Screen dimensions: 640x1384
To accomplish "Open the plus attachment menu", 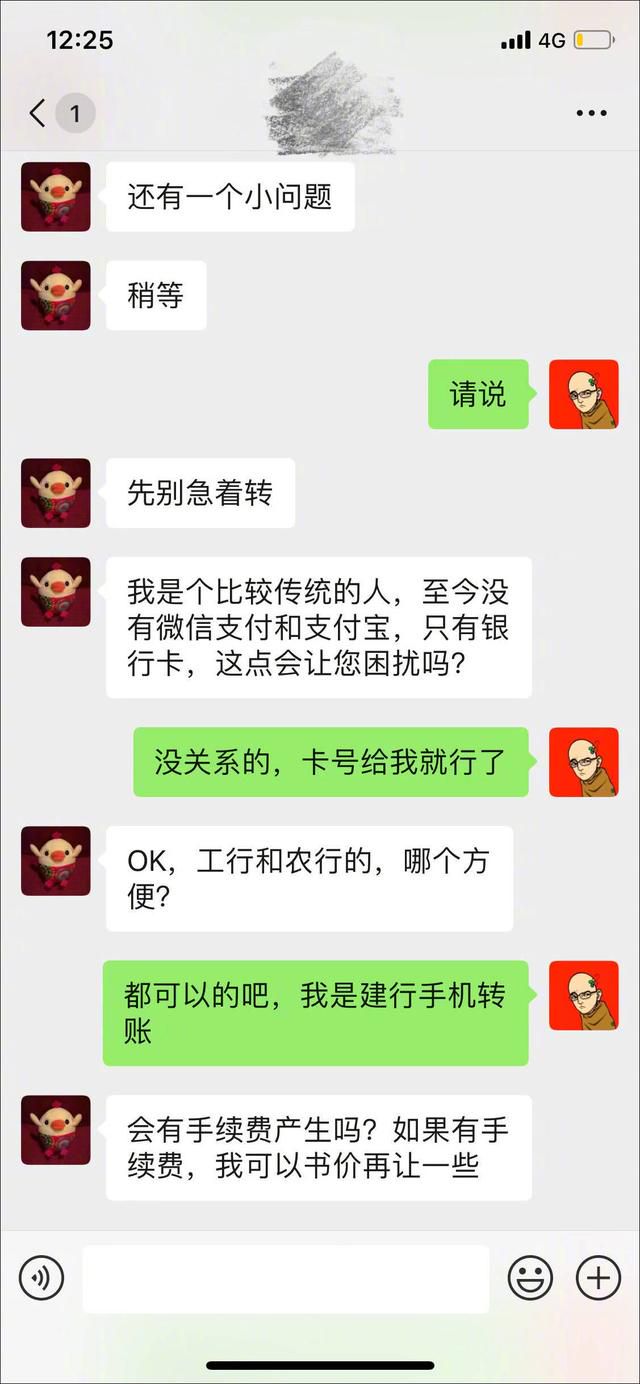I will pos(598,1278).
